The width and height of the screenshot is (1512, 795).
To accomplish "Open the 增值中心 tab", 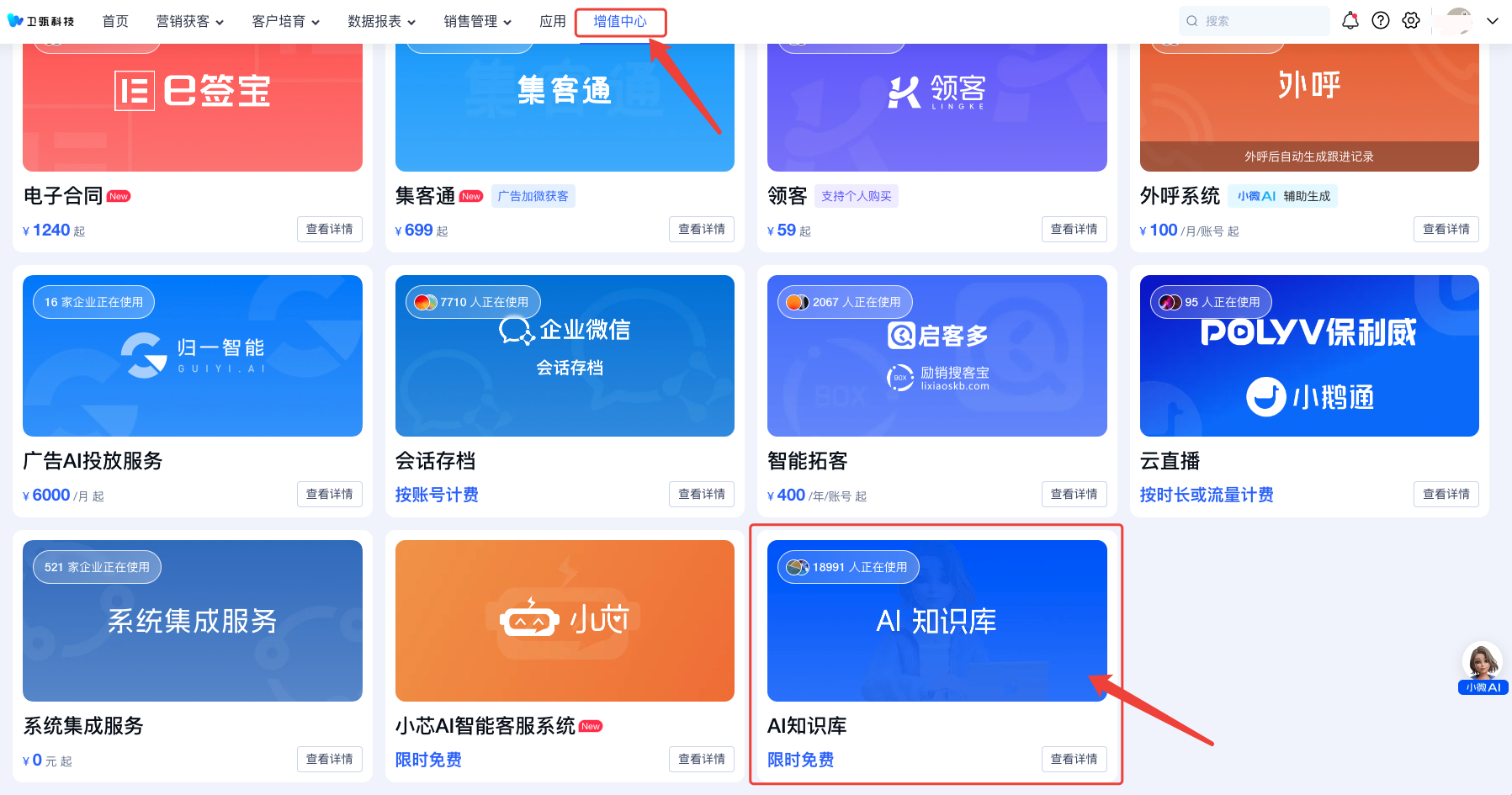I will tap(620, 21).
